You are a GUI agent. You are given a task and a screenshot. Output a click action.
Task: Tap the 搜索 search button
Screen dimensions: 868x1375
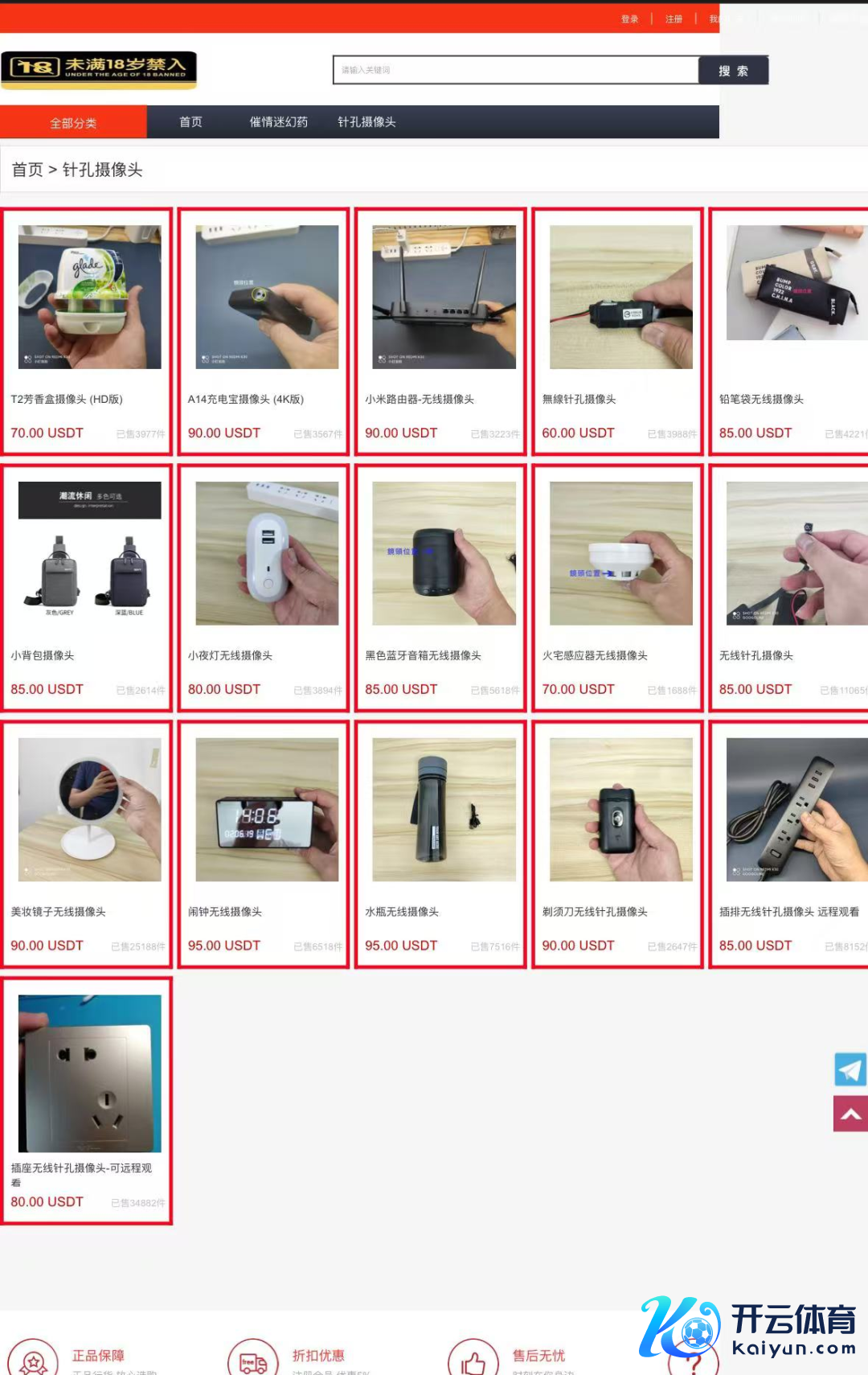733,71
